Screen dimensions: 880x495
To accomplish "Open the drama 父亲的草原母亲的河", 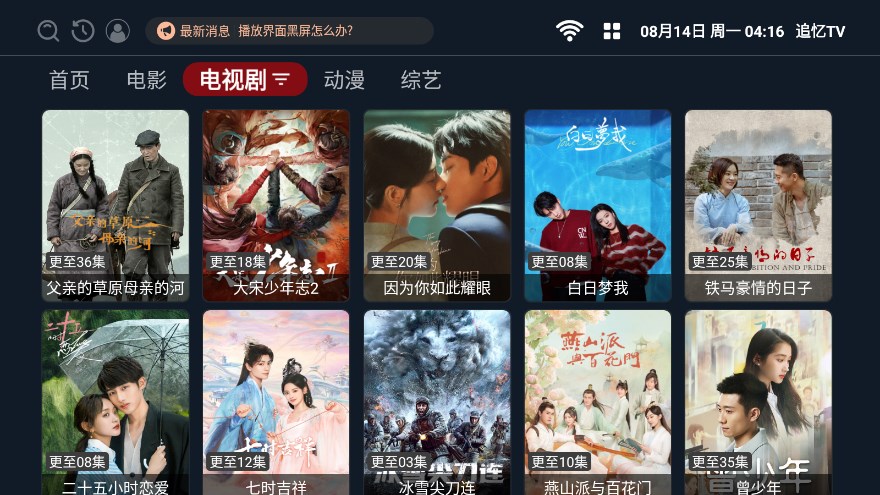I will coord(116,205).
